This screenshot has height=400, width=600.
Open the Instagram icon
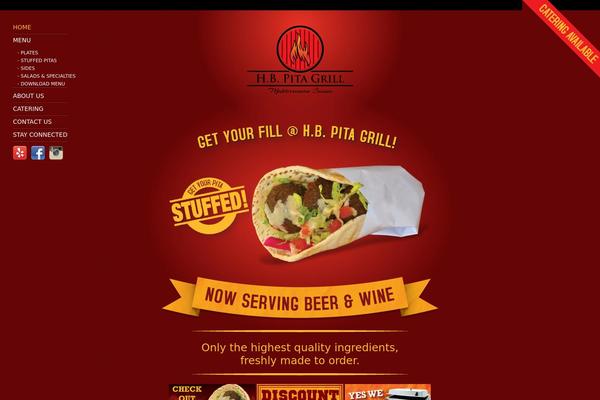pyautogui.click(x=56, y=153)
